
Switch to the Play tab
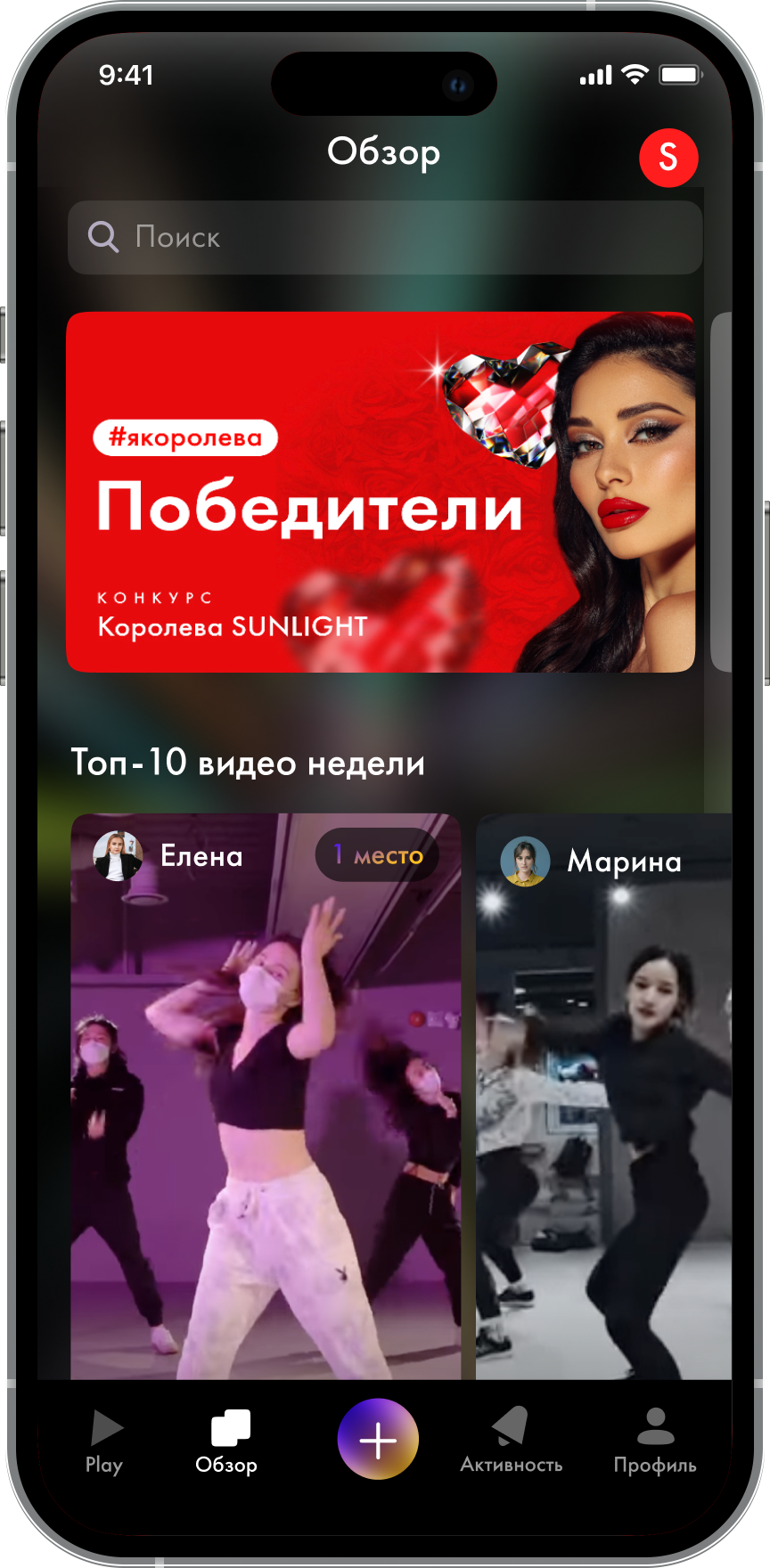(105, 1441)
